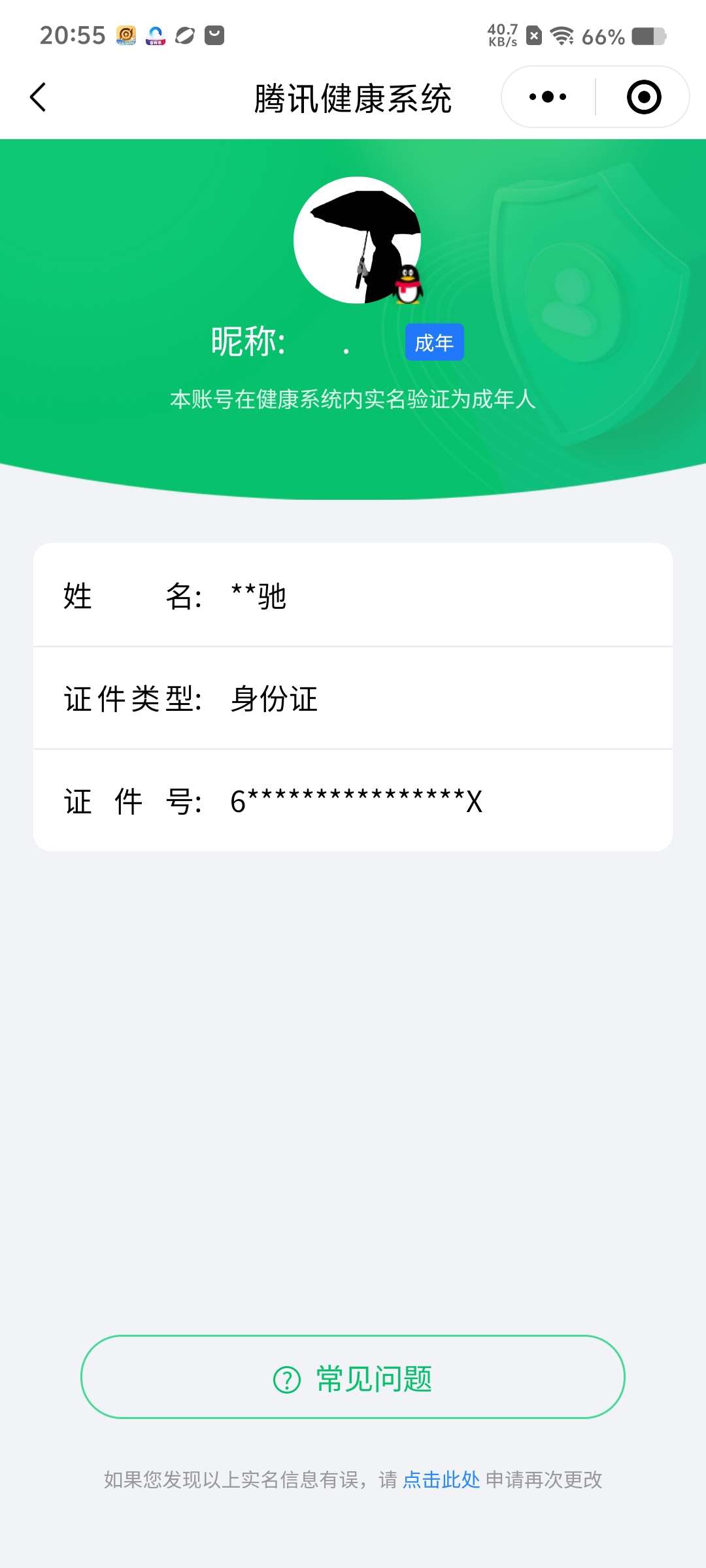
Task: Open the 常见问题 FAQ button
Action: point(353,1379)
